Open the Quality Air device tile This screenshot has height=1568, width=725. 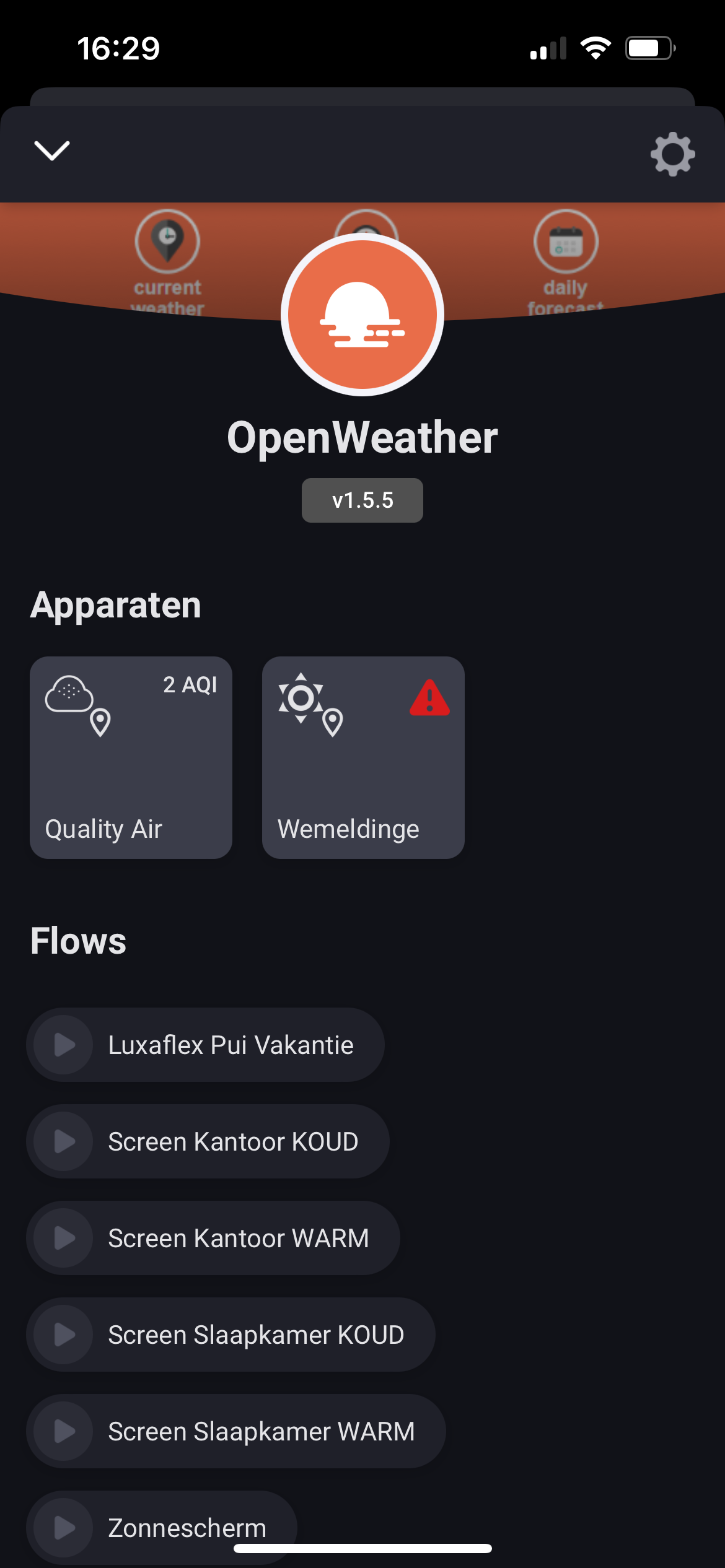click(x=131, y=757)
